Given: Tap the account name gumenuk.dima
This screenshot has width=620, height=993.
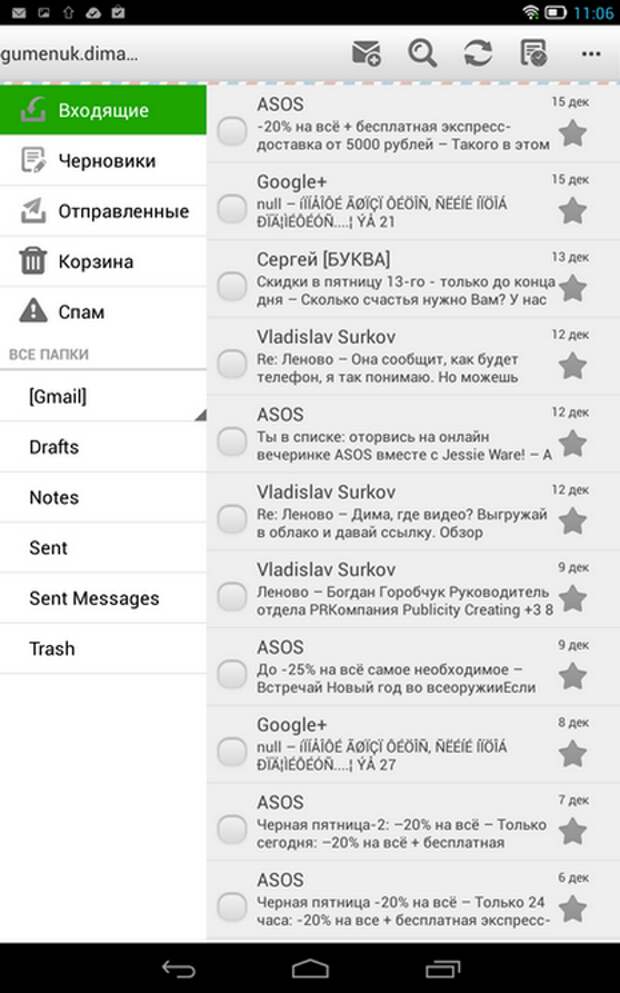Looking at the screenshot, I should [x=70, y=54].
